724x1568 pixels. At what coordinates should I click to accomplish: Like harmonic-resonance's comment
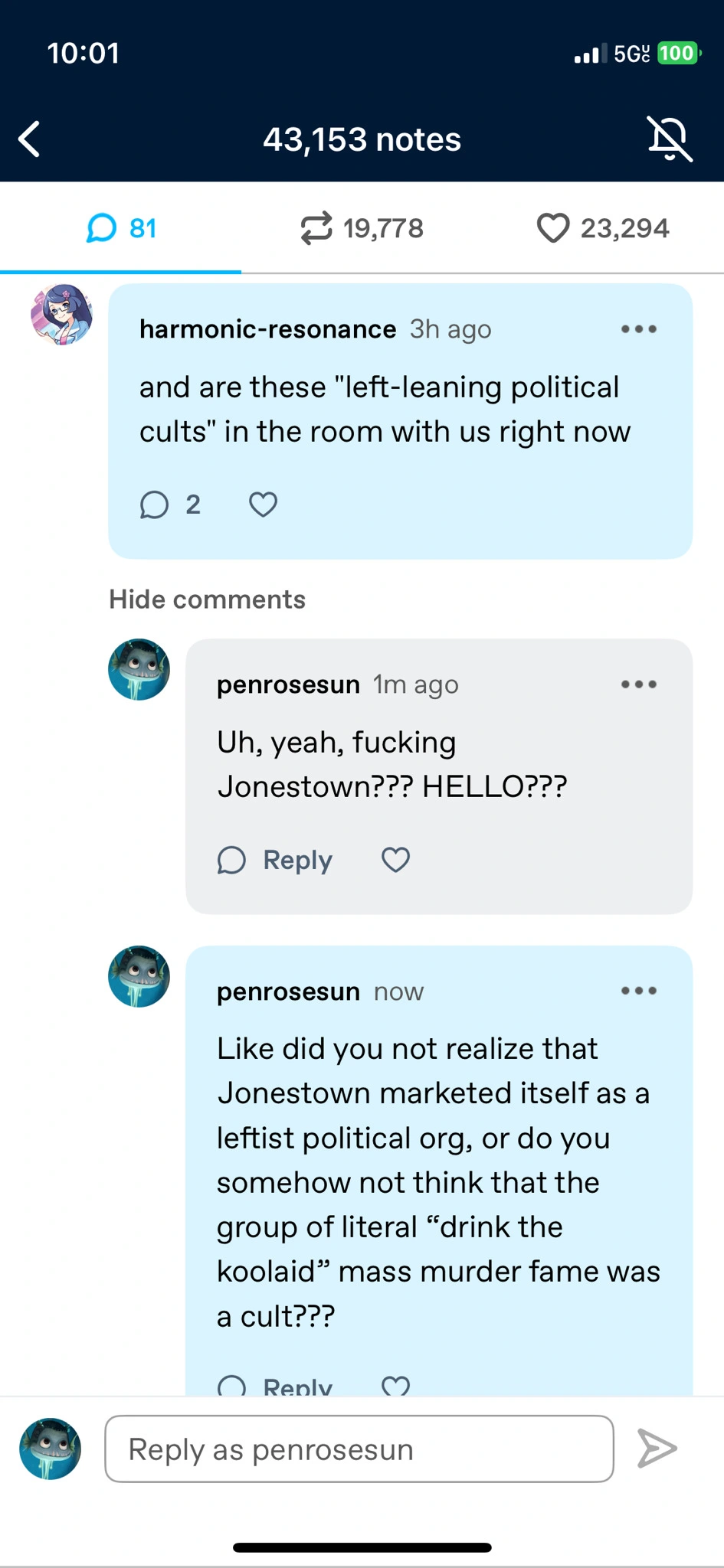[263, 505]
